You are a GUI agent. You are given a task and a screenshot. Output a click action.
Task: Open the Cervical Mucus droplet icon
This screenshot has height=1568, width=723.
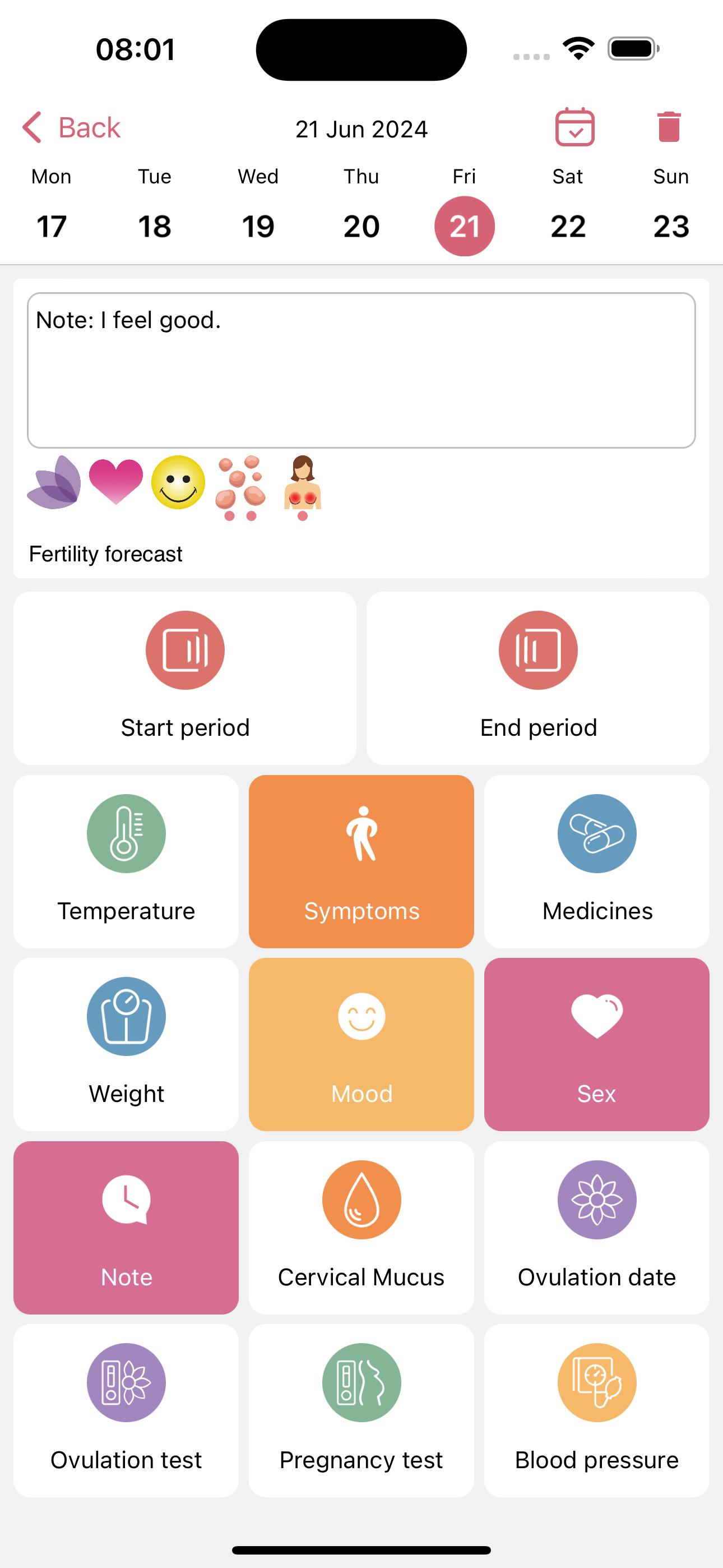pyautogui.click(x=361, y=1199)
